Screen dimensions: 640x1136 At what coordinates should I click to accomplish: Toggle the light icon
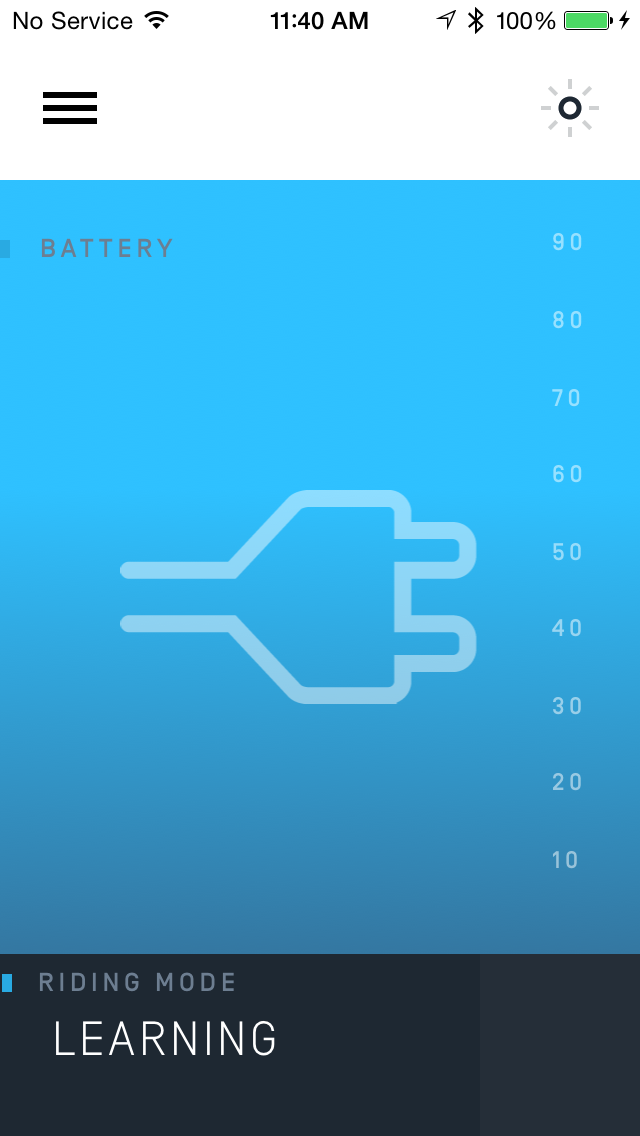(x=570, y=108)
